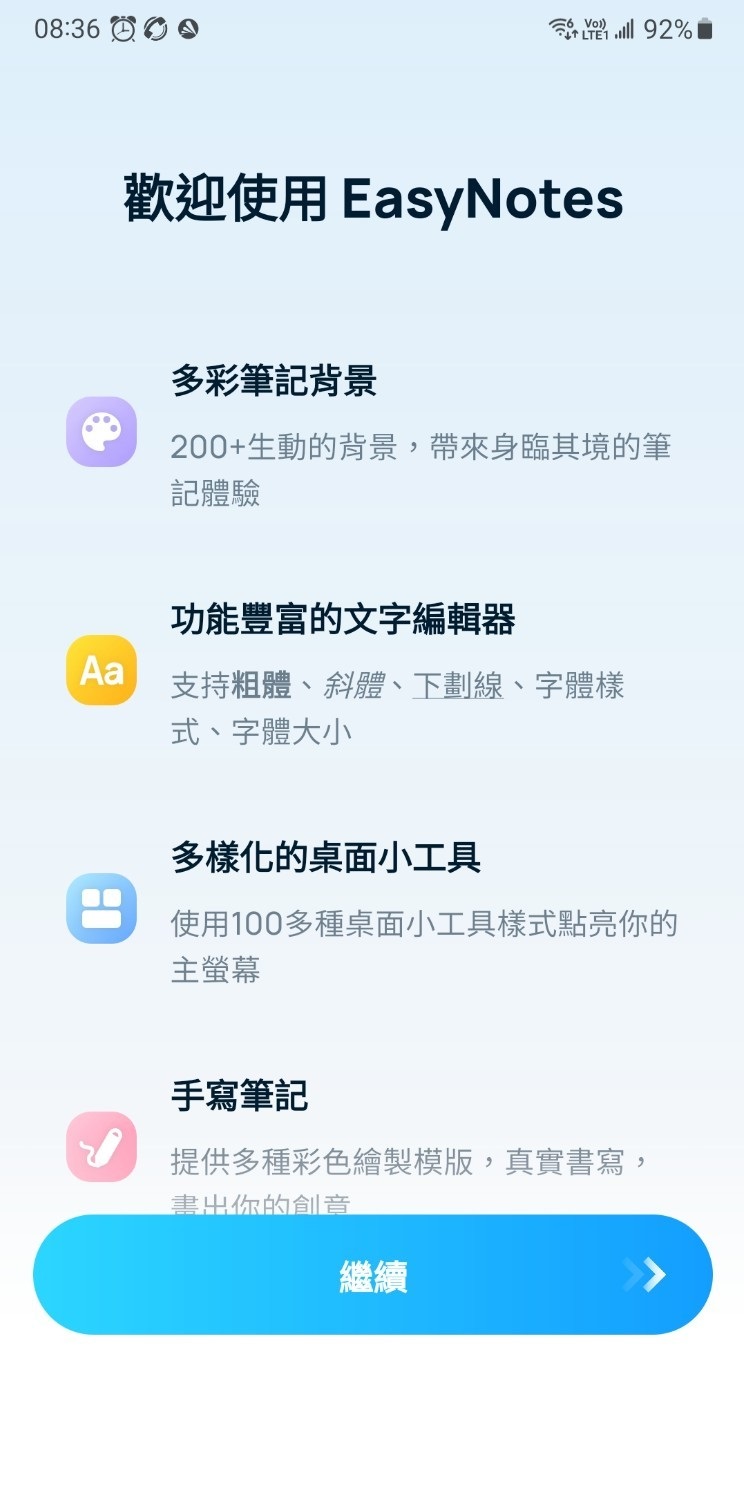Tap the pink handwriting pen icon
The width and height of the screenshot is (744, 1488).
[x=100, y=1147]
